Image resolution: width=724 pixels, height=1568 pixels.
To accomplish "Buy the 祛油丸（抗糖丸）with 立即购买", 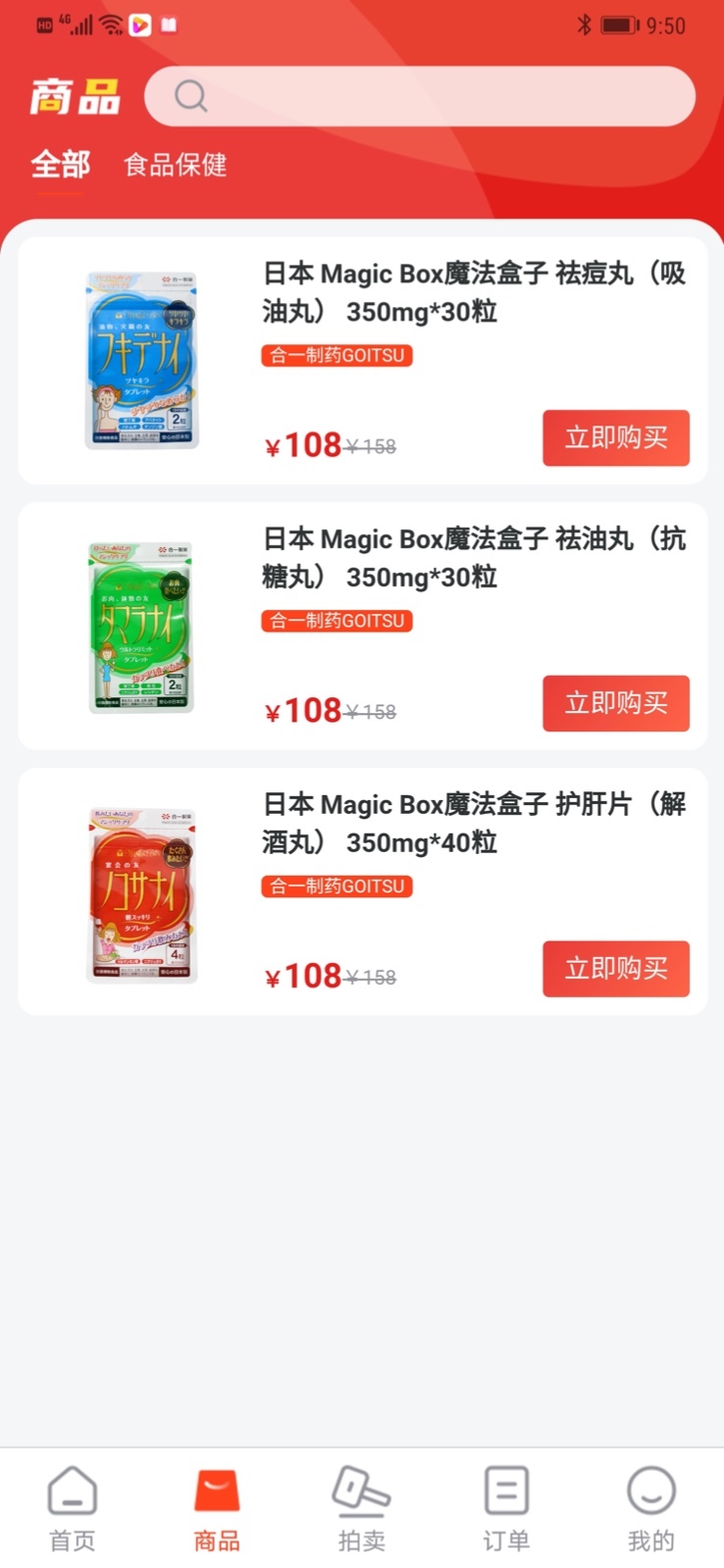I will pos(615,703).
